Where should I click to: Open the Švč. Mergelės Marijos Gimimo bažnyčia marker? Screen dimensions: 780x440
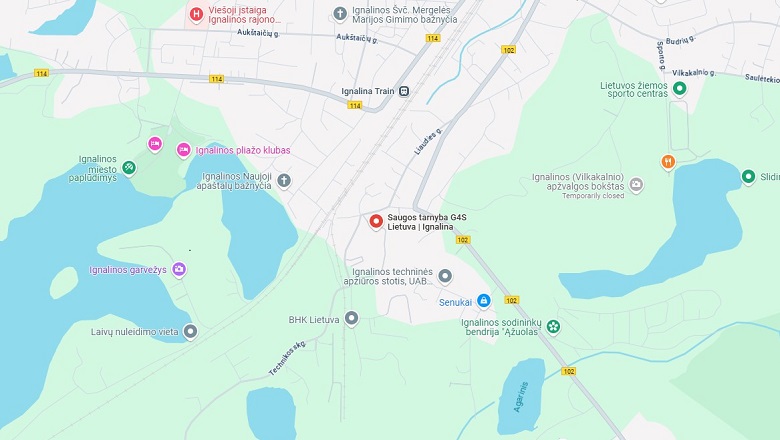point(339,14)
